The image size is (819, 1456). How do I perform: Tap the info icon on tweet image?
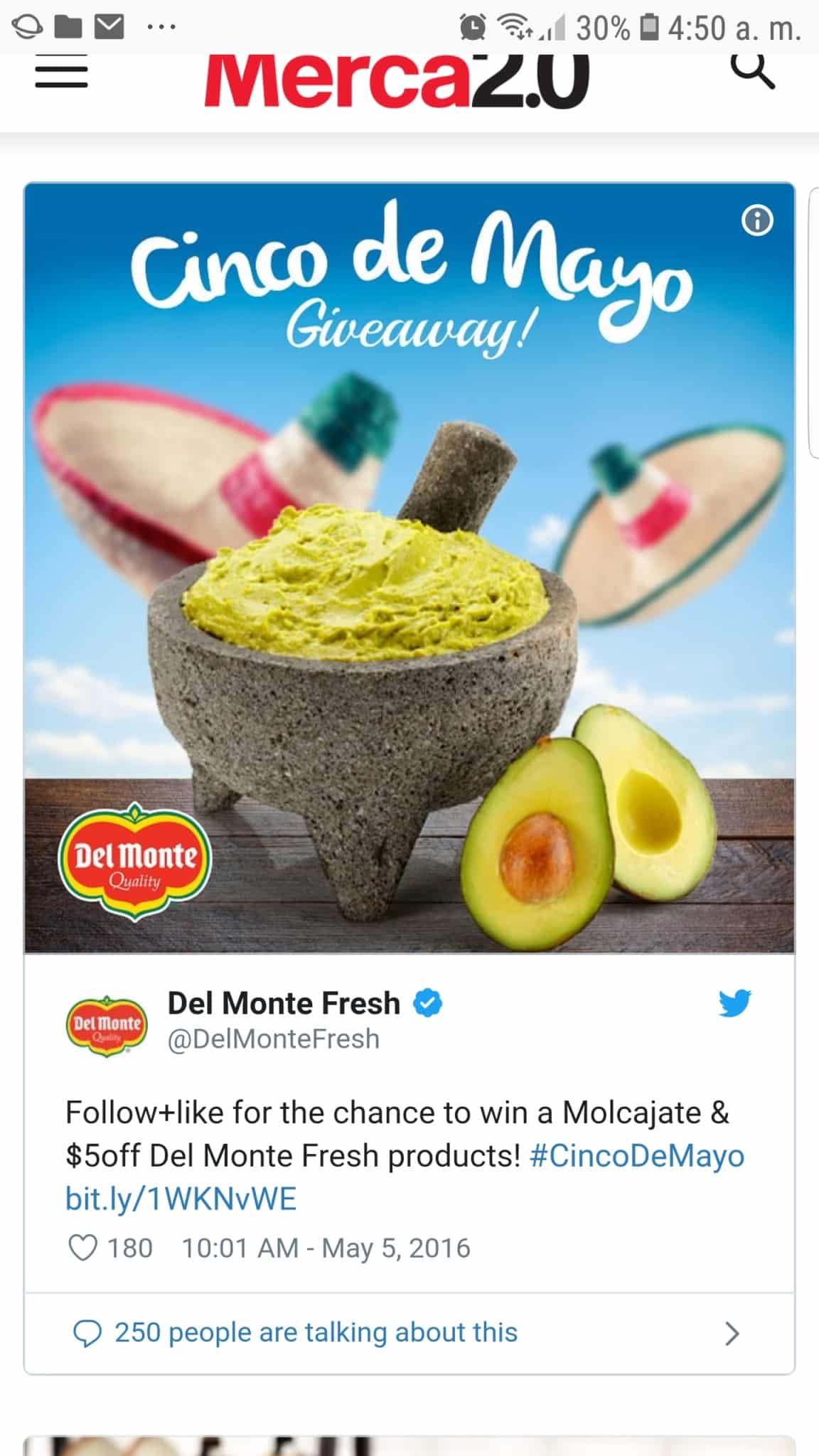[757, 220]
